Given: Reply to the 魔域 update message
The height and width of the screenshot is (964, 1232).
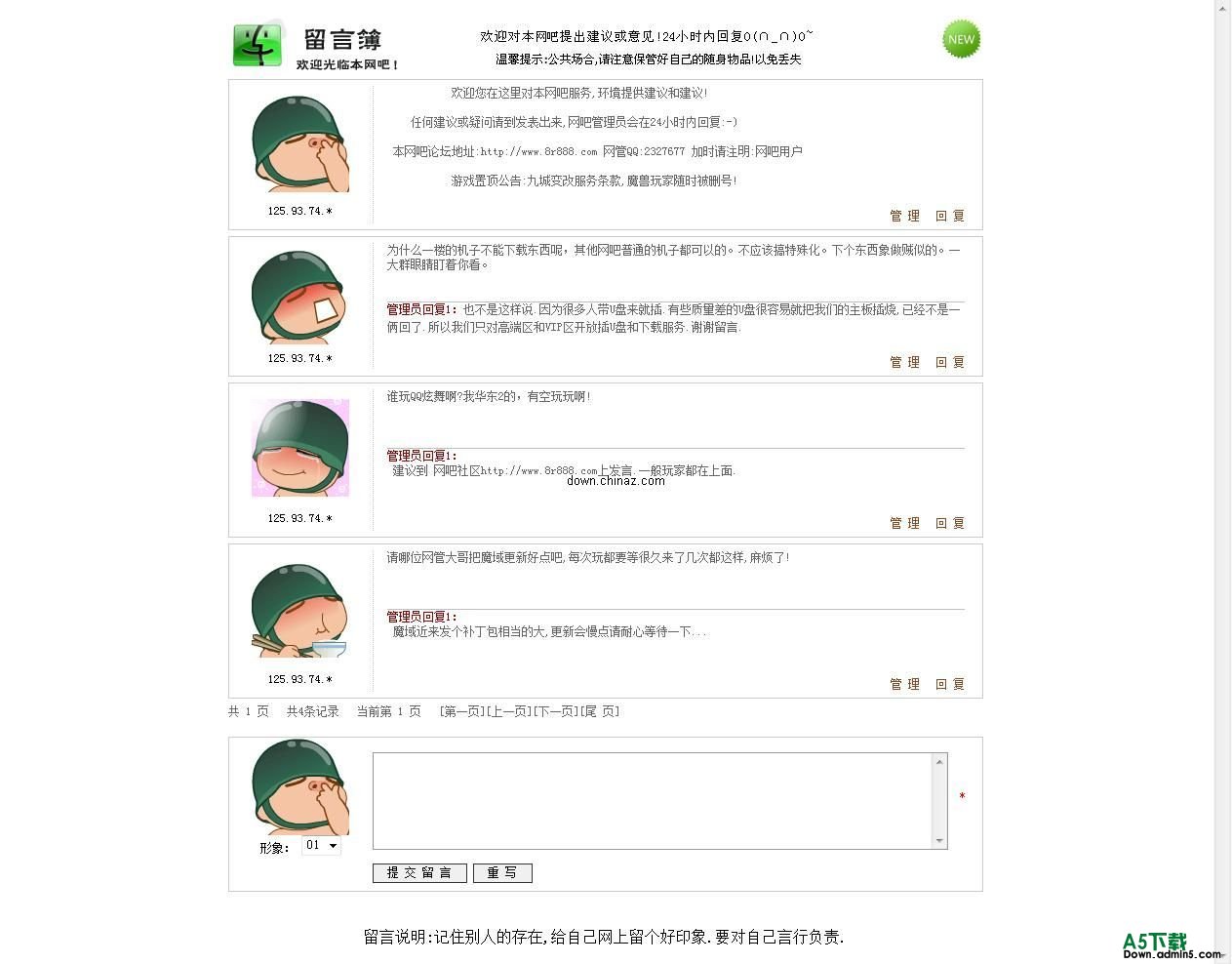Looking at the screenshot, I should click(x=950, y=684).
